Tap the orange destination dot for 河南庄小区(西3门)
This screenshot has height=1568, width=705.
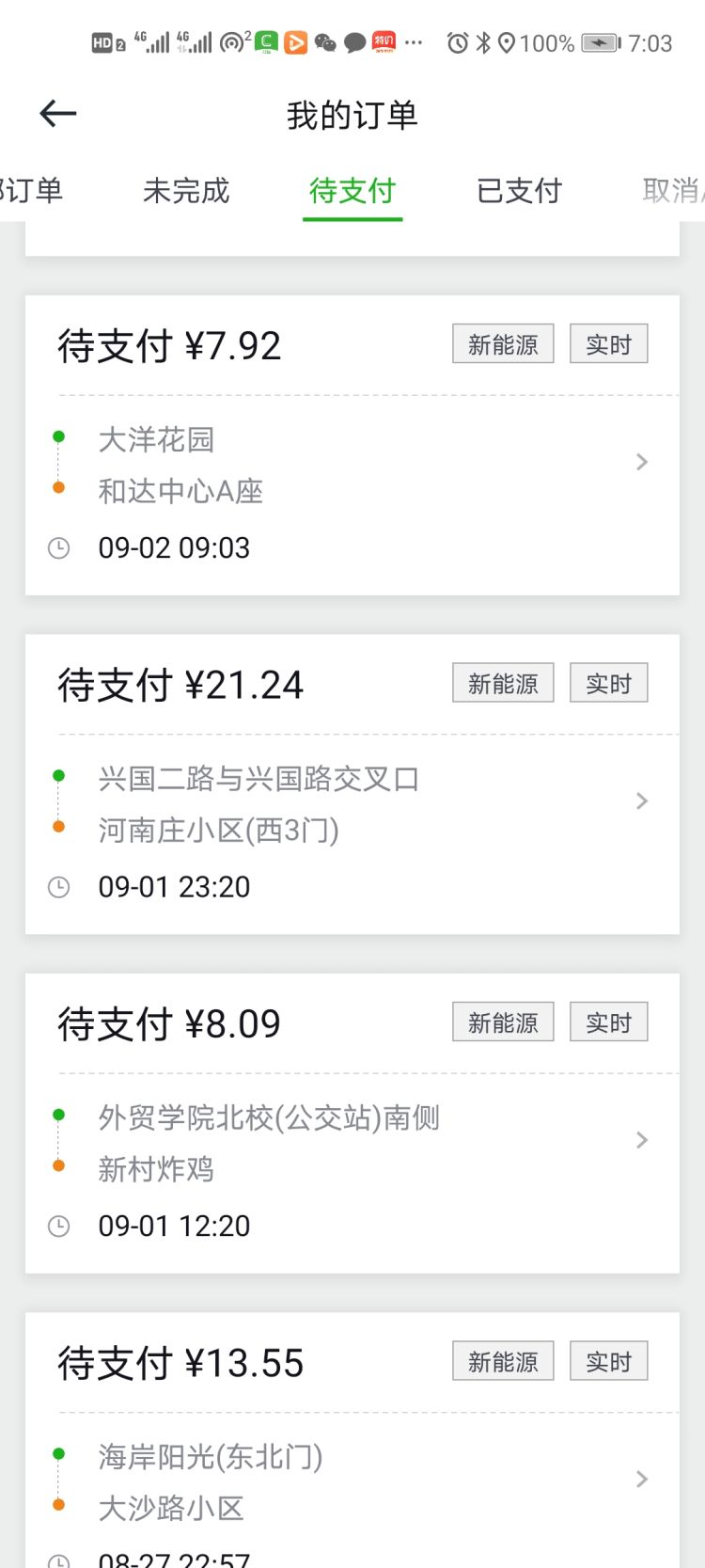[59, 828]
